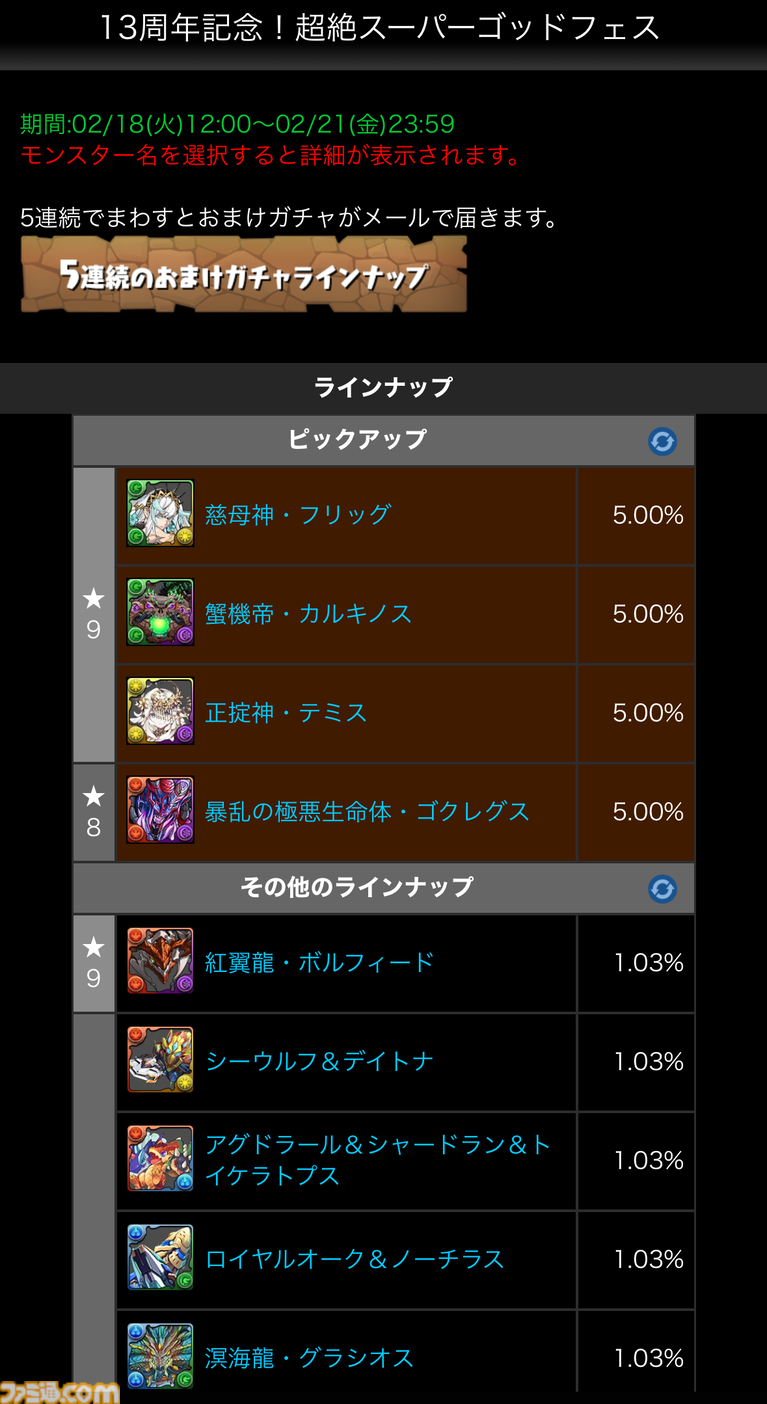Open the 5連続のおまけガチャラインナップ banner
The height and width of the screenshot is (1404, 767).
(x=243, y=275)
